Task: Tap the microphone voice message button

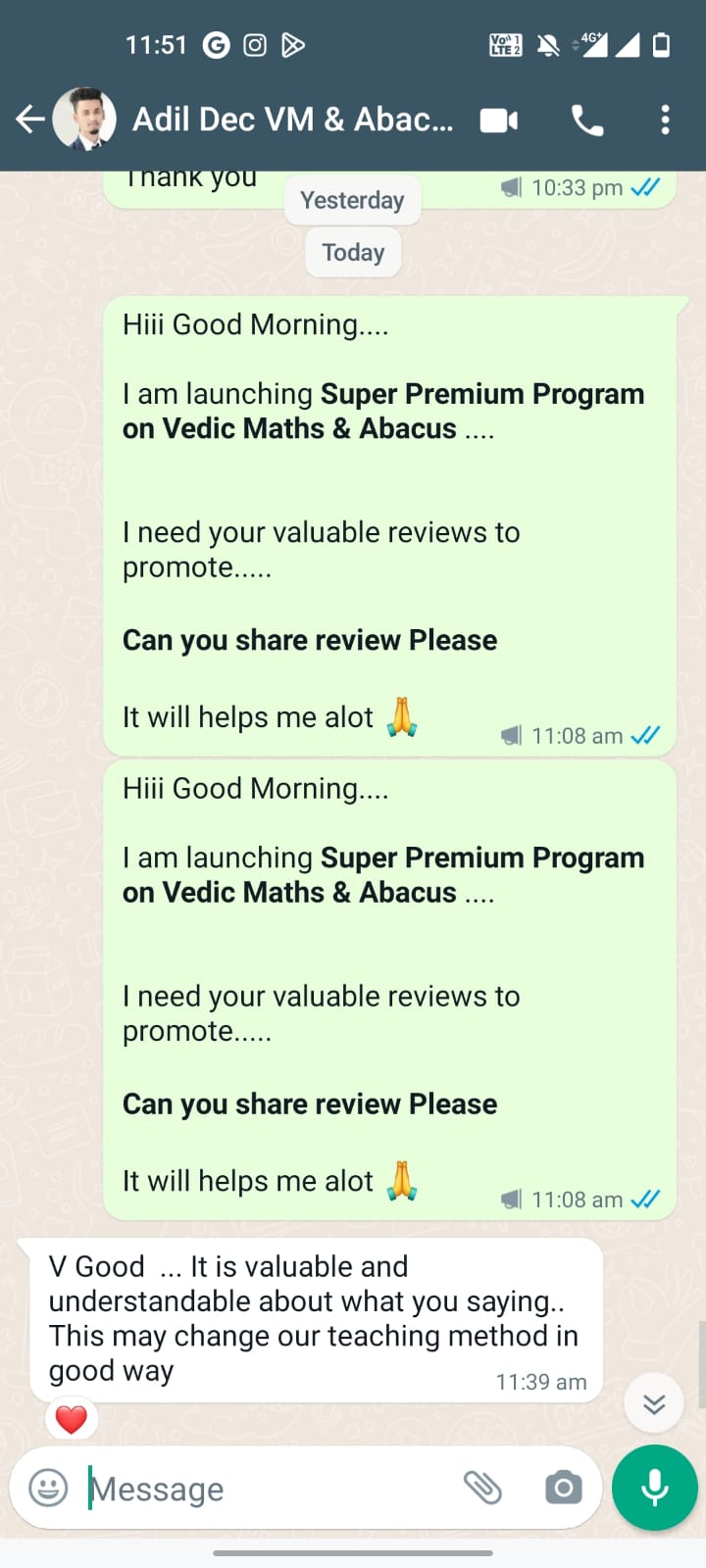Action: (654, 1488)
